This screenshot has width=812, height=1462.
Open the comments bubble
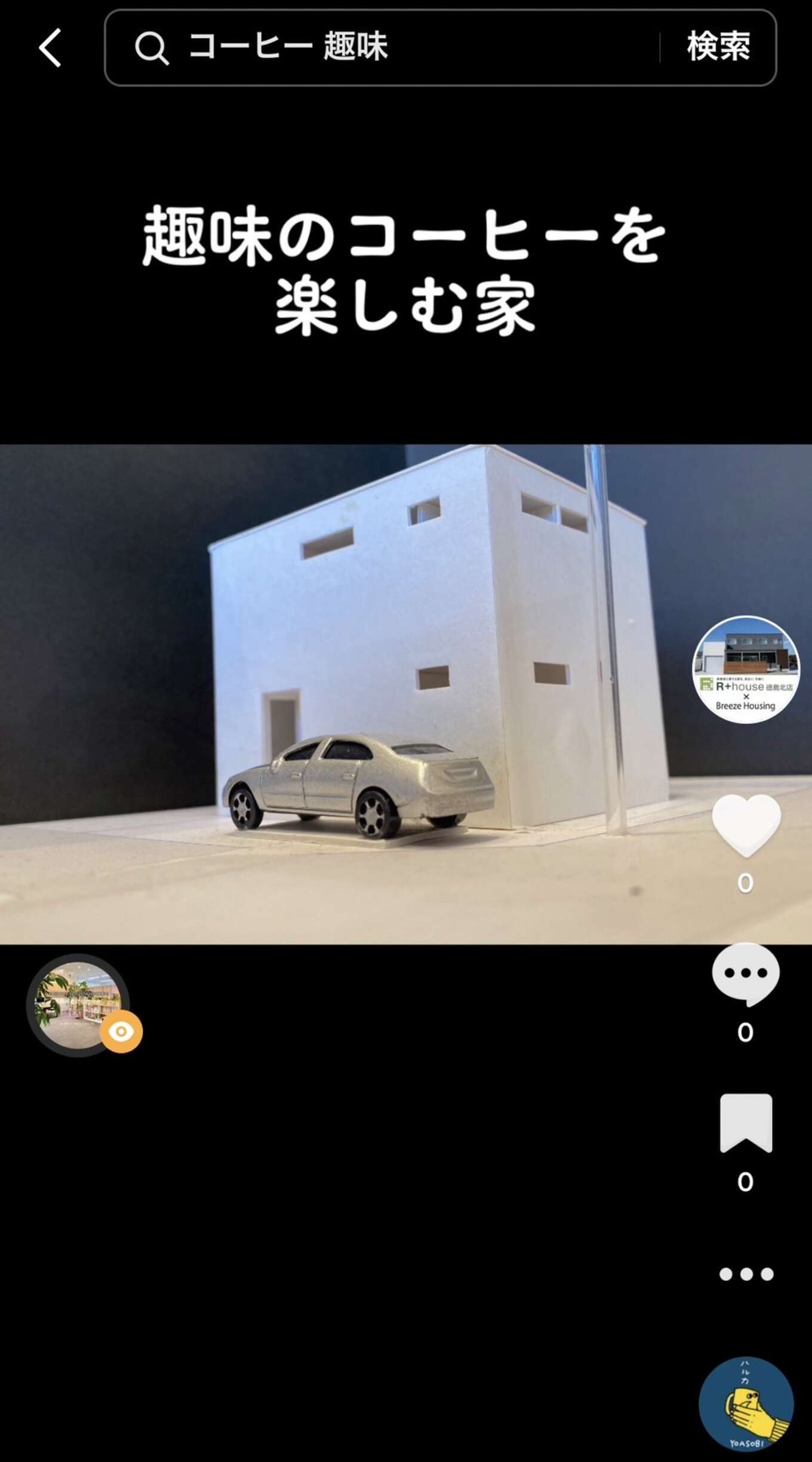point(746,975)
